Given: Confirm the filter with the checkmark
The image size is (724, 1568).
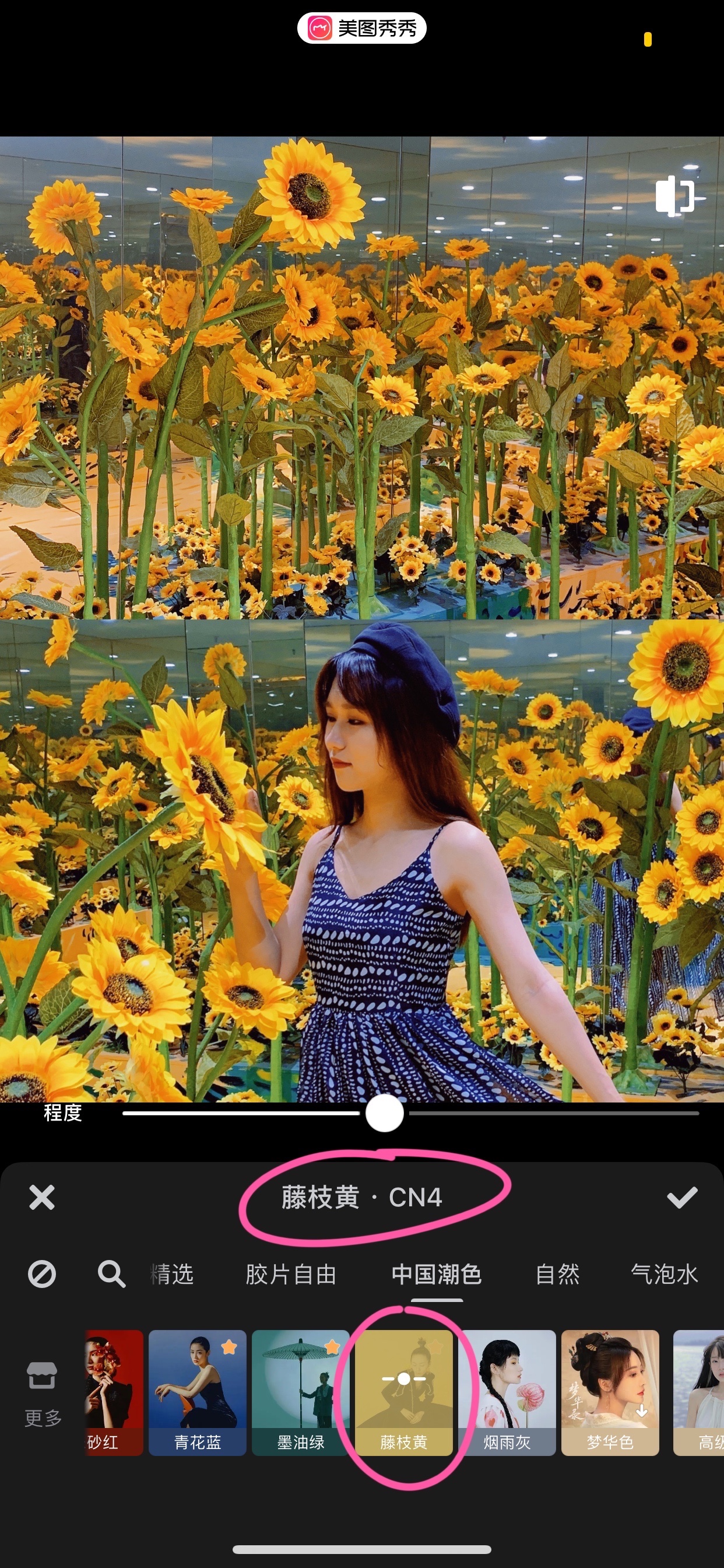Looking at the screenshot, I should [682, 1198].
